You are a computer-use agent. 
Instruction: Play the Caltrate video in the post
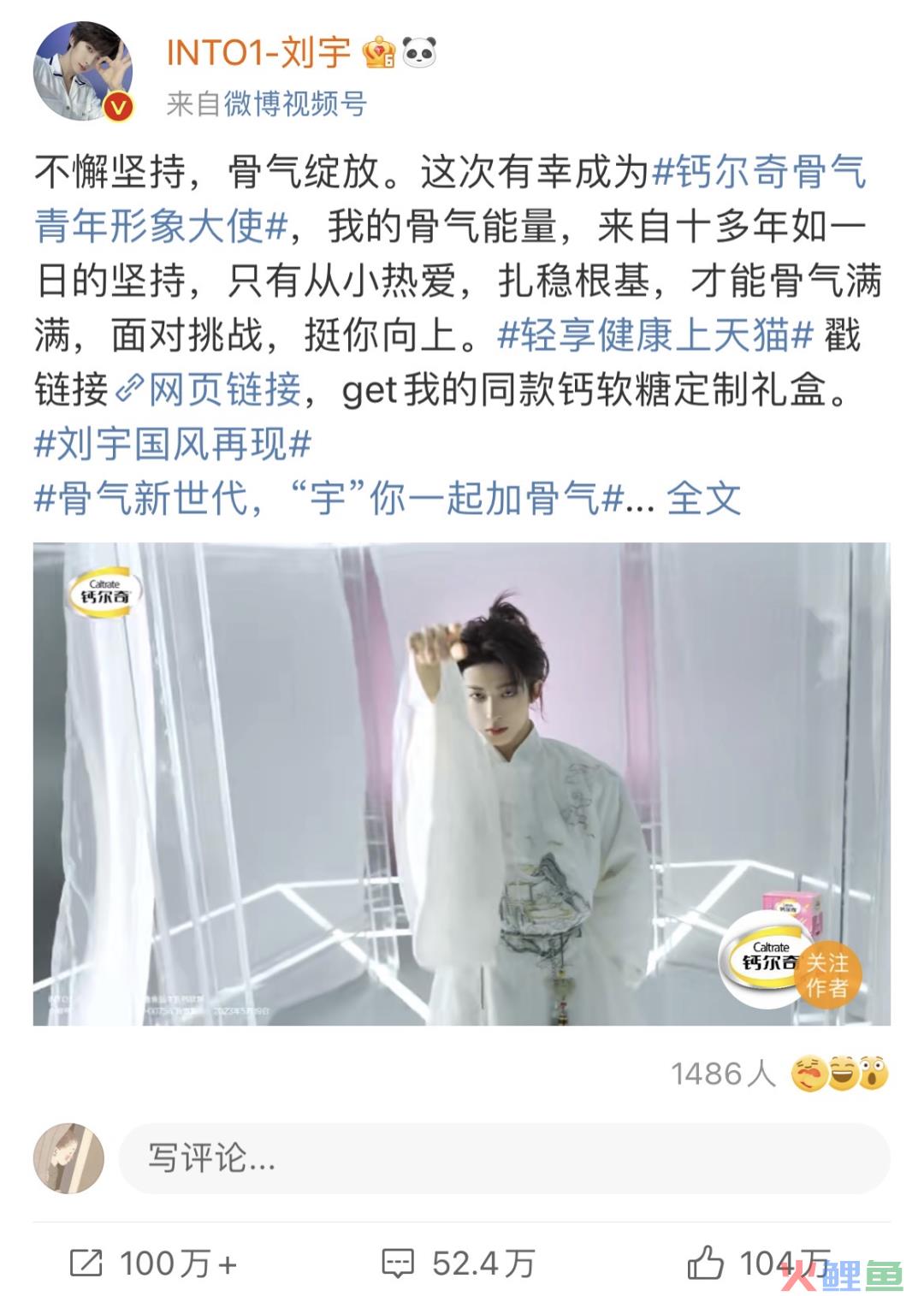[461, 783]
